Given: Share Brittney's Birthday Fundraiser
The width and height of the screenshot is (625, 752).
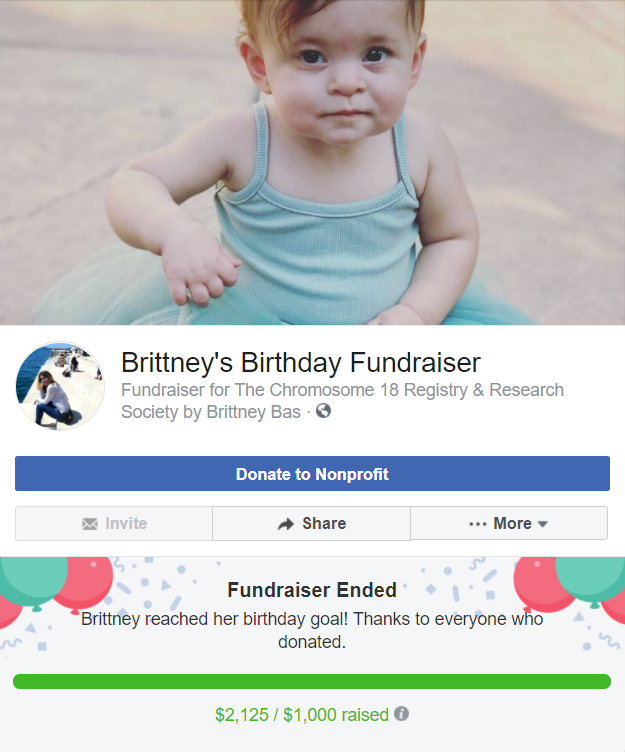Looking at the screenshot, I should click(x=311, y=523).
